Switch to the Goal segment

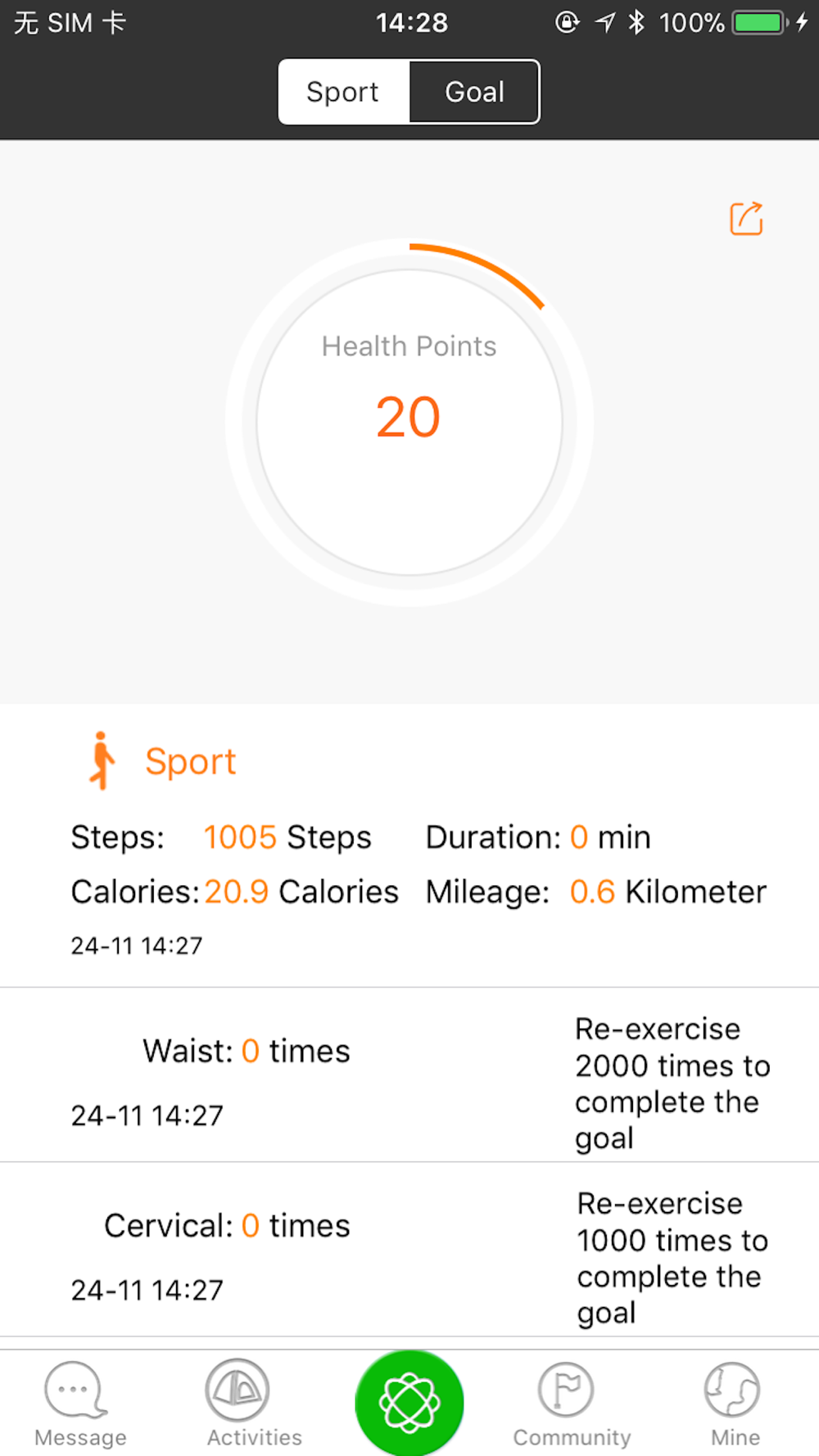tap(474, 92)
